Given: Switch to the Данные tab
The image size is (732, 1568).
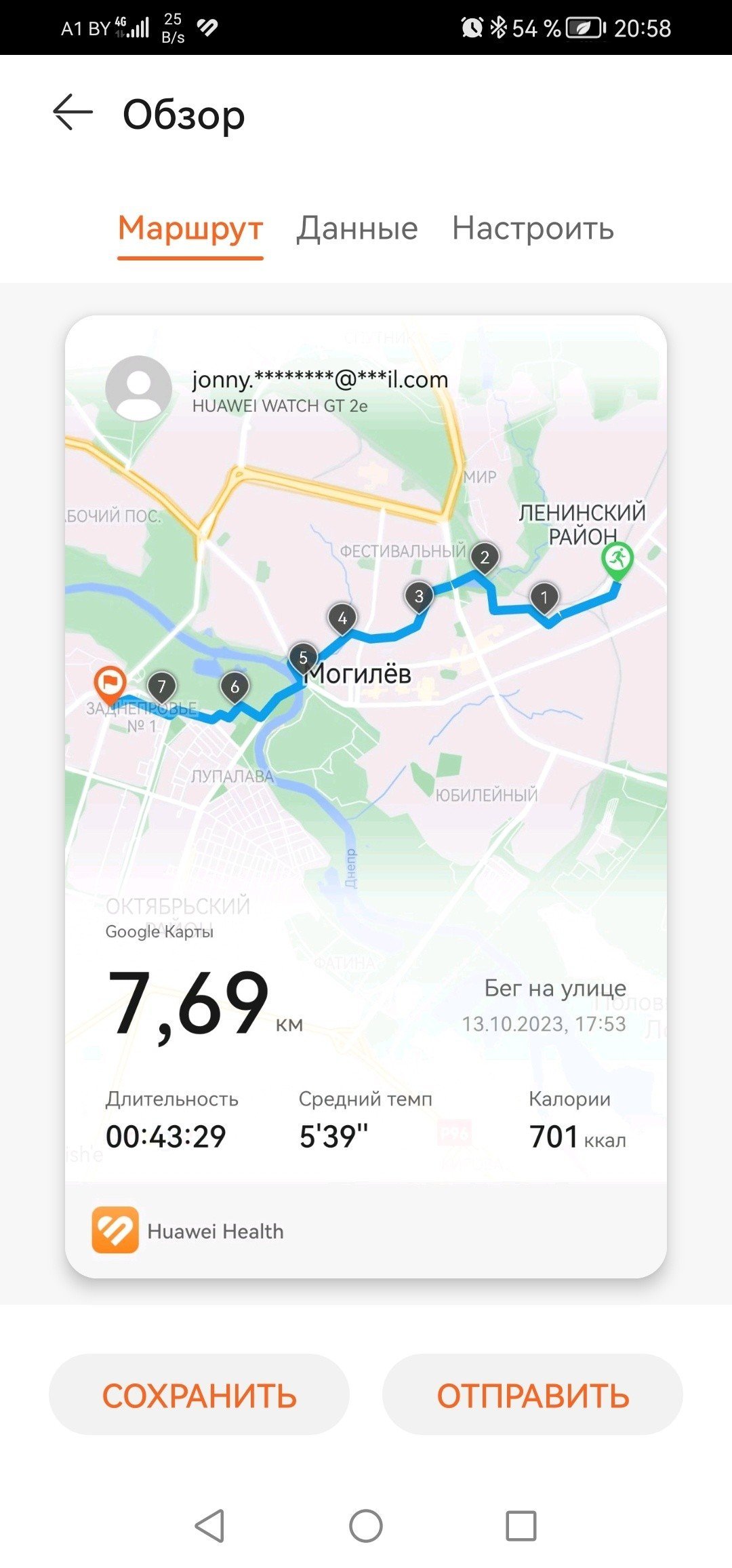Looking at the screenshot, I should [357, 229].
